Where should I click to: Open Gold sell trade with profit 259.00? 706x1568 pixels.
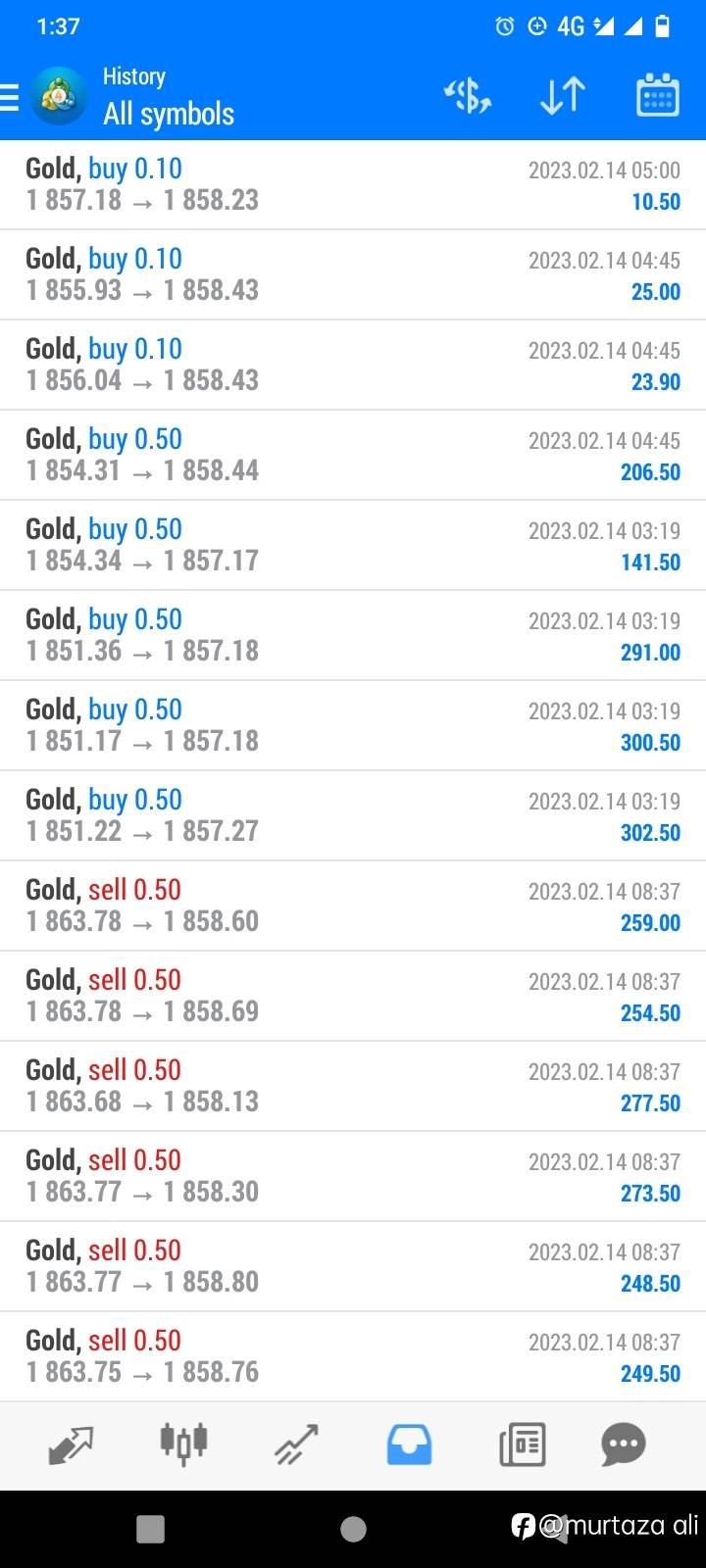[x=353, y=906]
